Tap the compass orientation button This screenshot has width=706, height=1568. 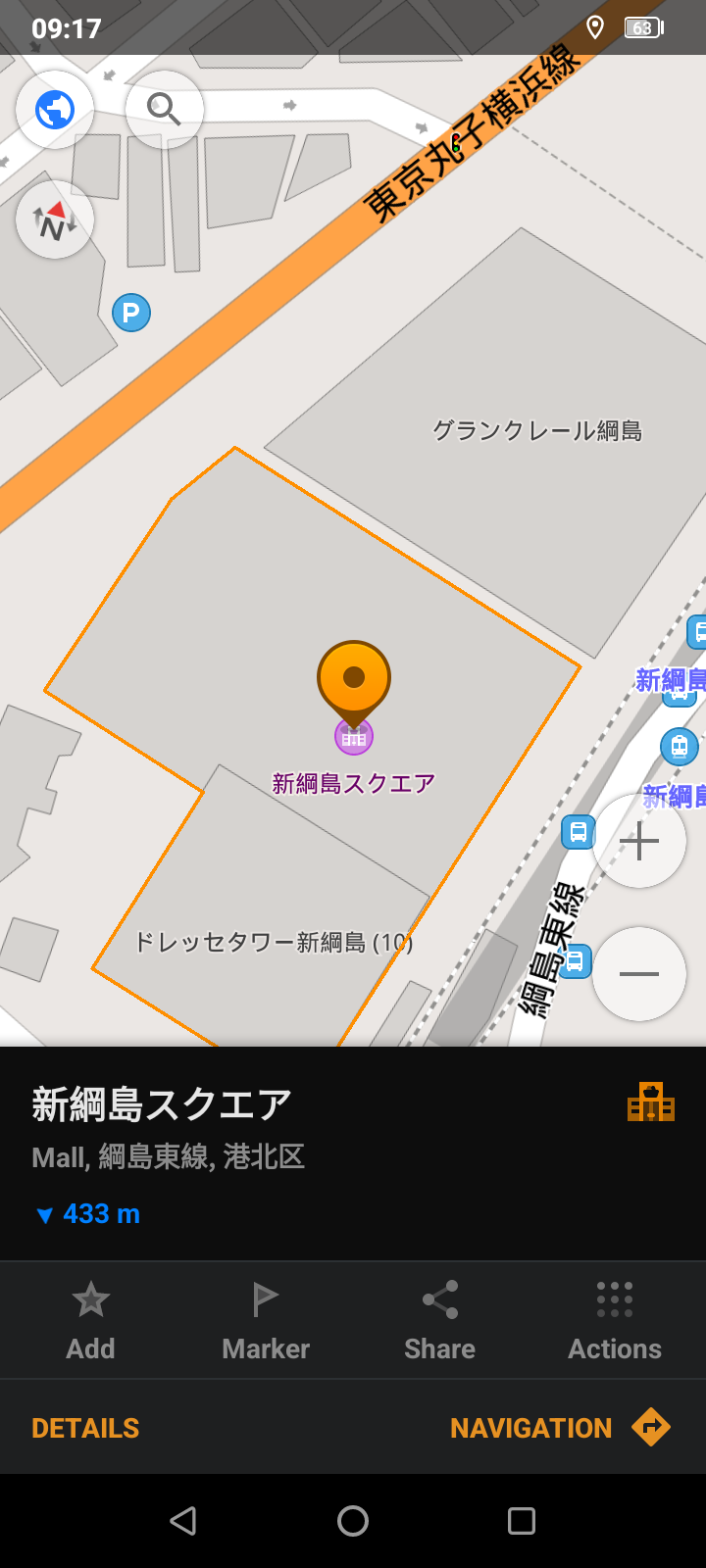click(55, 220)
